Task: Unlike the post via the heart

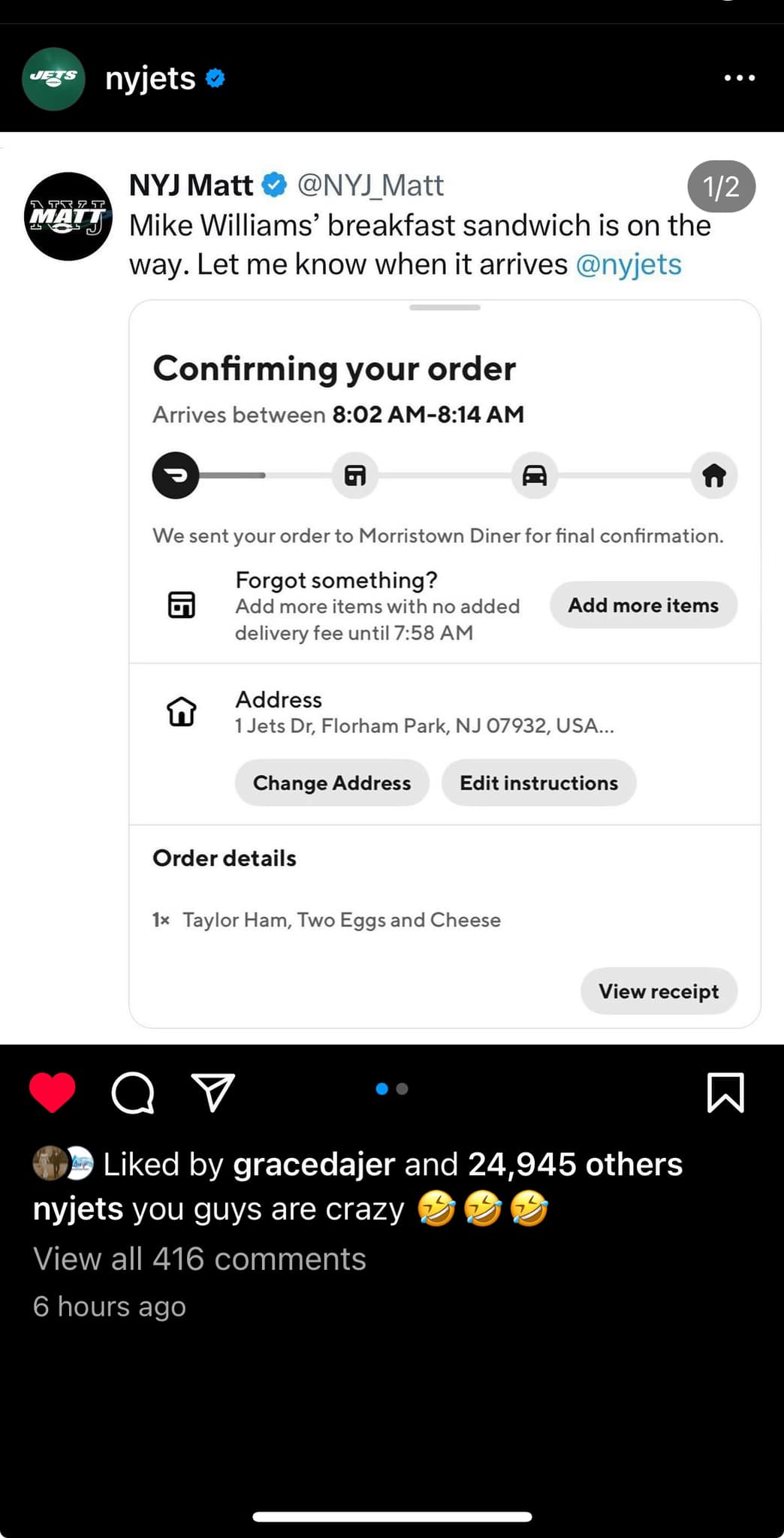Action: coord(53,1091)
